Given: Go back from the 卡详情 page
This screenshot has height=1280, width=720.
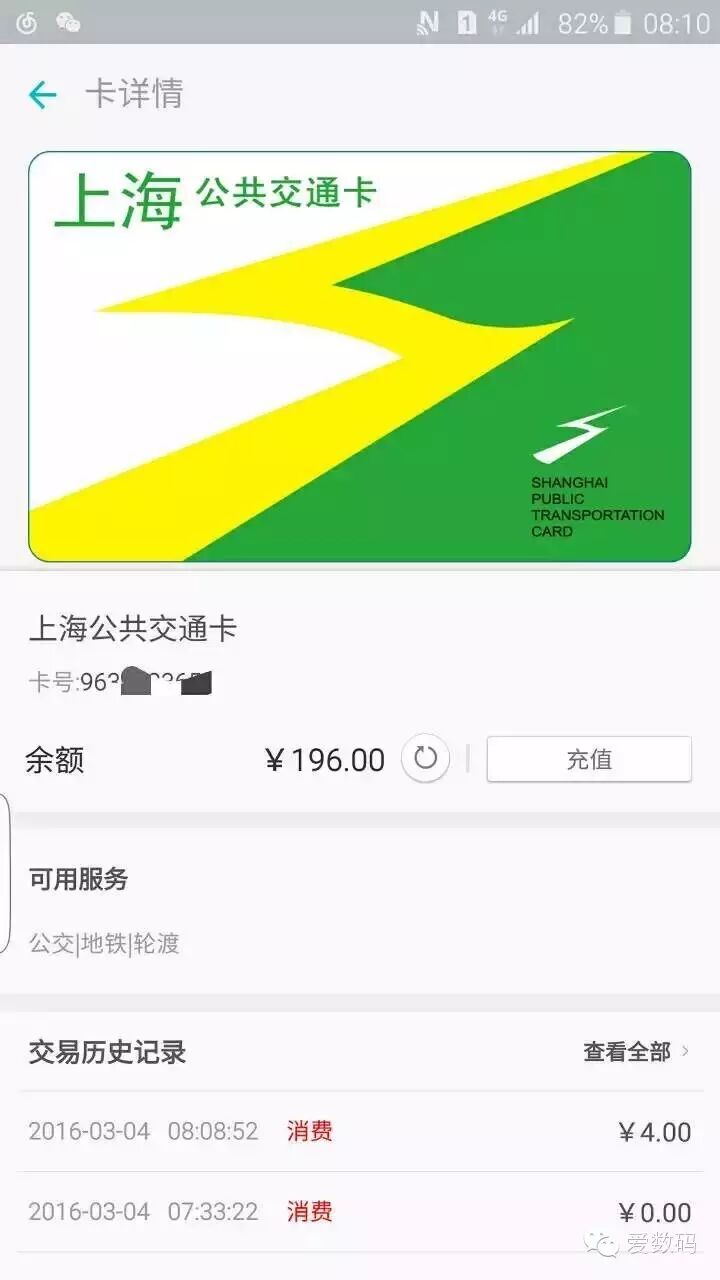Looking at the screenshot, I should pos(42,95).
